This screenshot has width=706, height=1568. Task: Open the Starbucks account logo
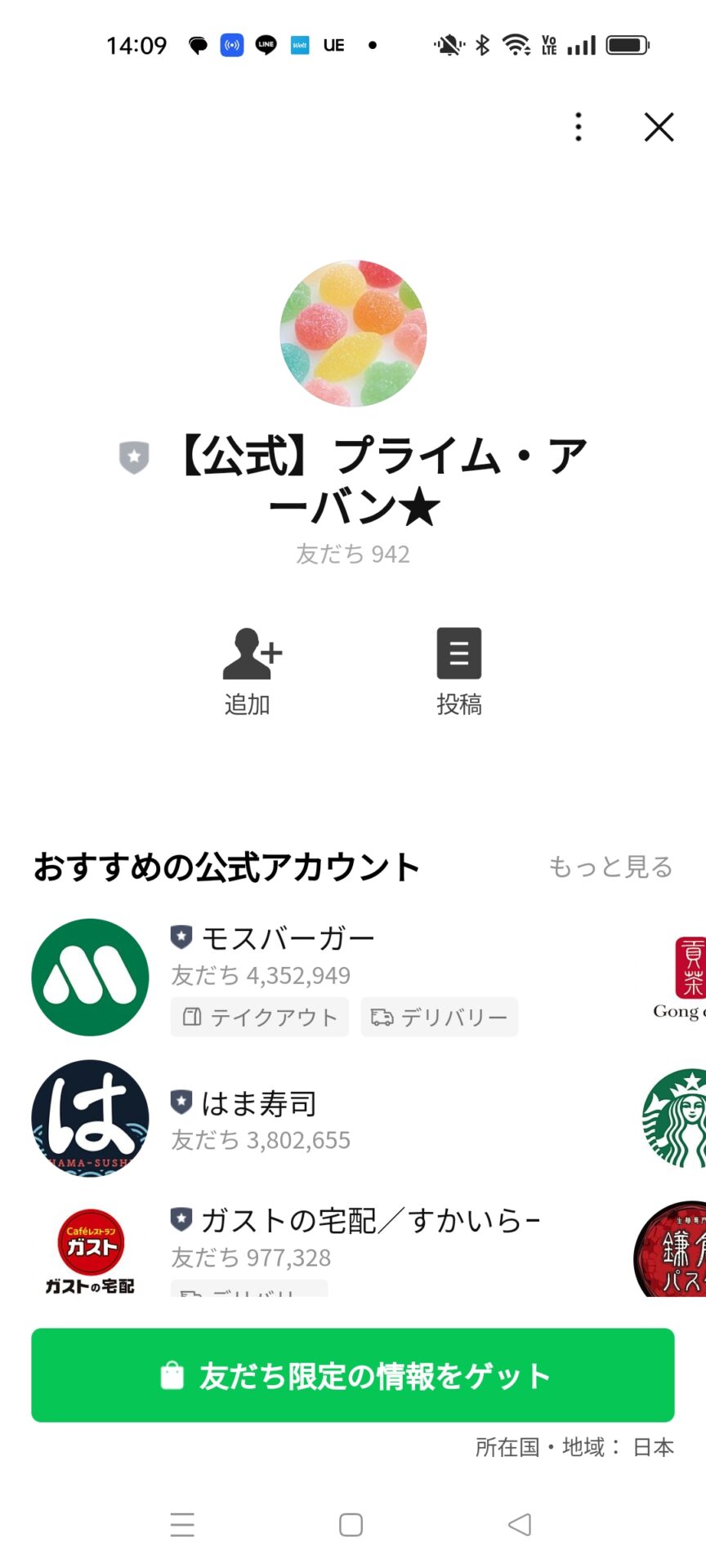(677, 1117)
